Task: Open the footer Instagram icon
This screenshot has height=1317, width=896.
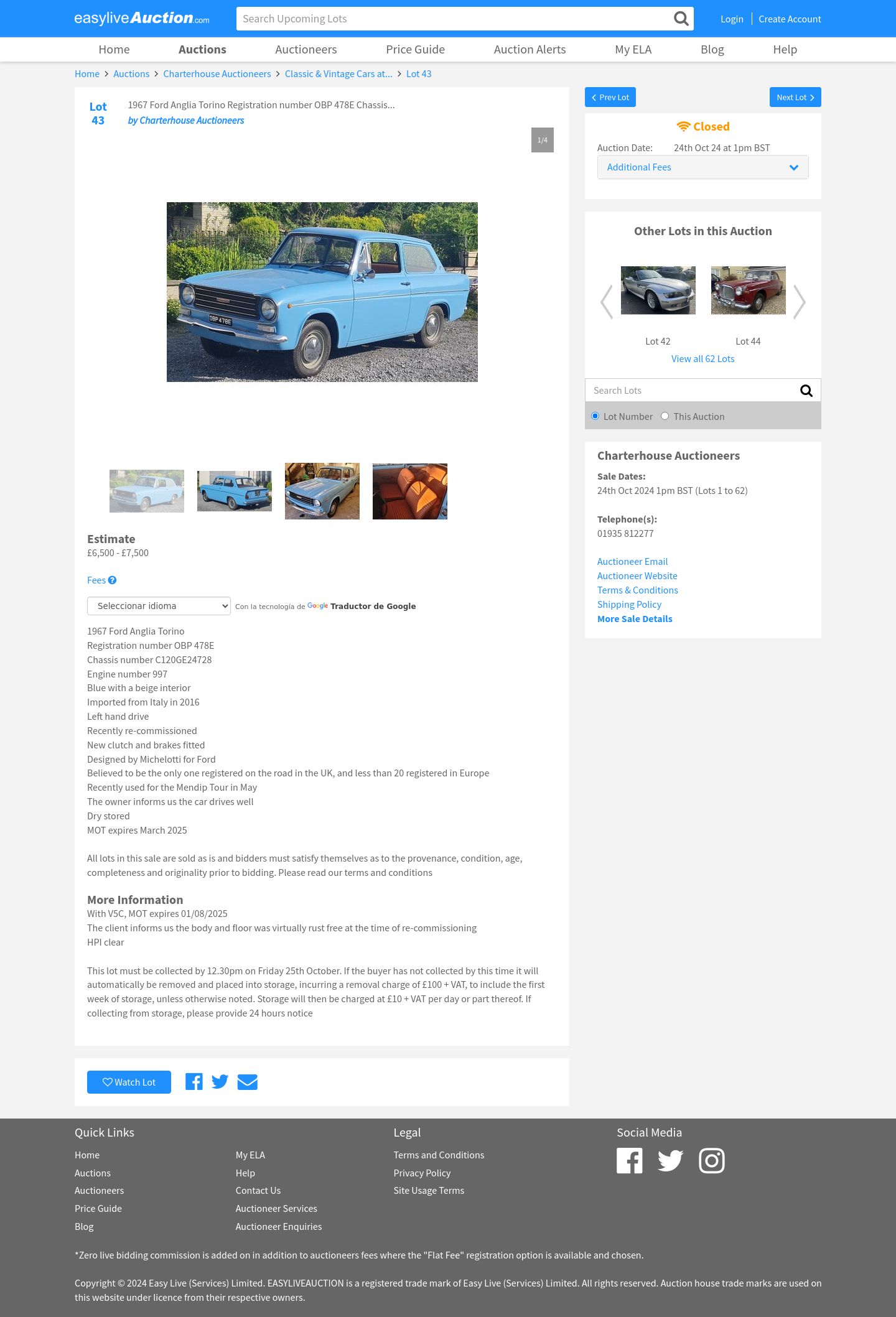Action: tap(711, 1161)
